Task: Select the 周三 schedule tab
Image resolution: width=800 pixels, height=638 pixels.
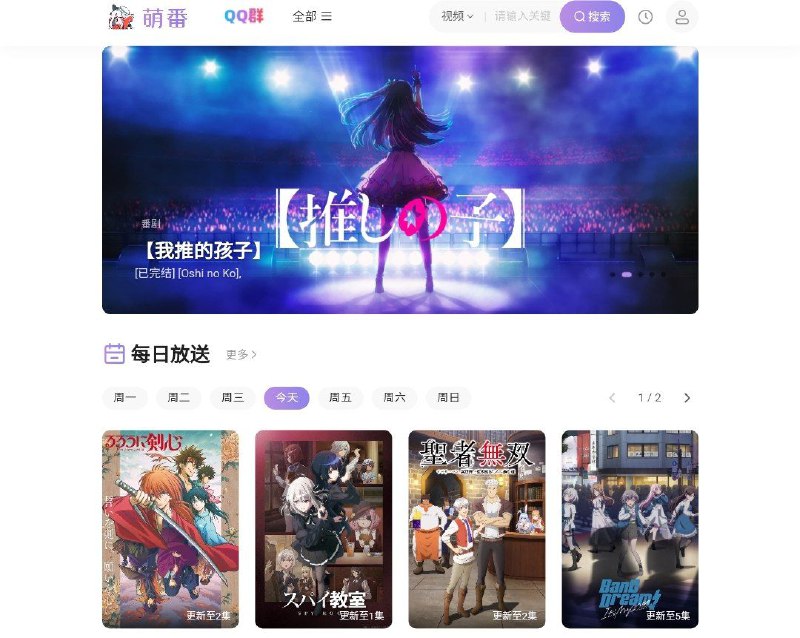Action: click(233, 398)
